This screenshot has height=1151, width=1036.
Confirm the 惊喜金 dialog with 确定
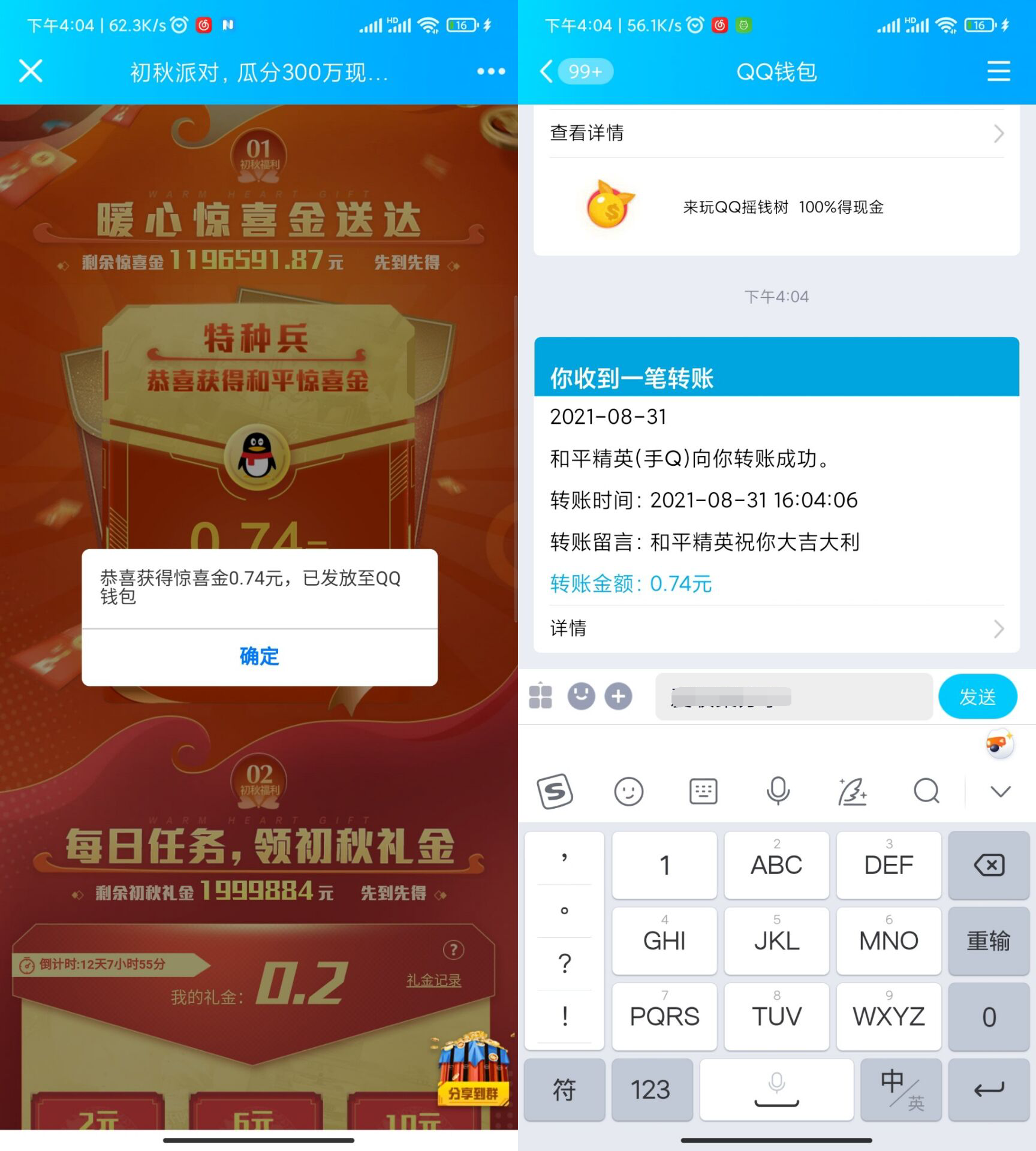pyautogui.click(x=259, y=656)
